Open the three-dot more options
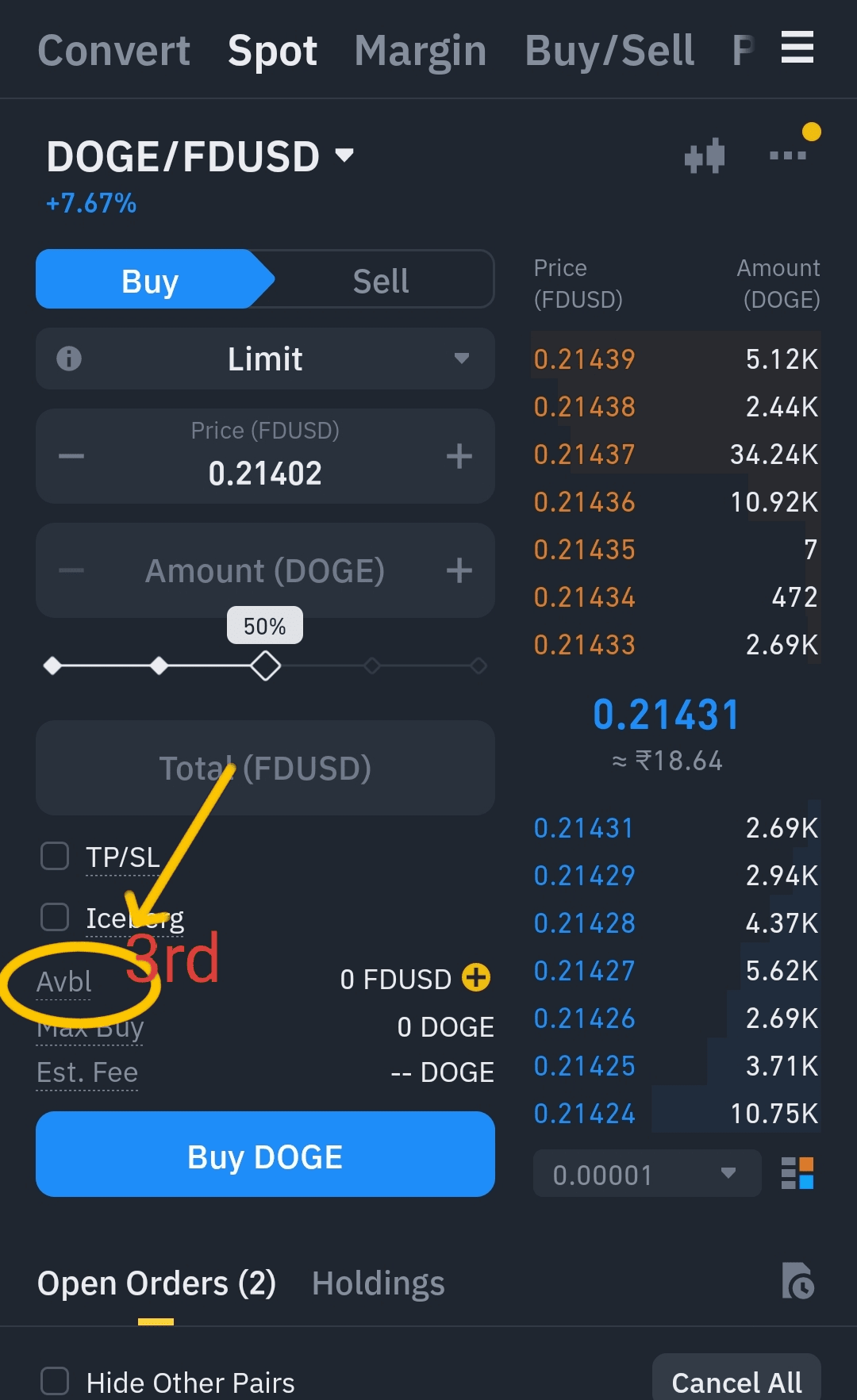This screenshot has width=857, height=1400. [787, 155]
